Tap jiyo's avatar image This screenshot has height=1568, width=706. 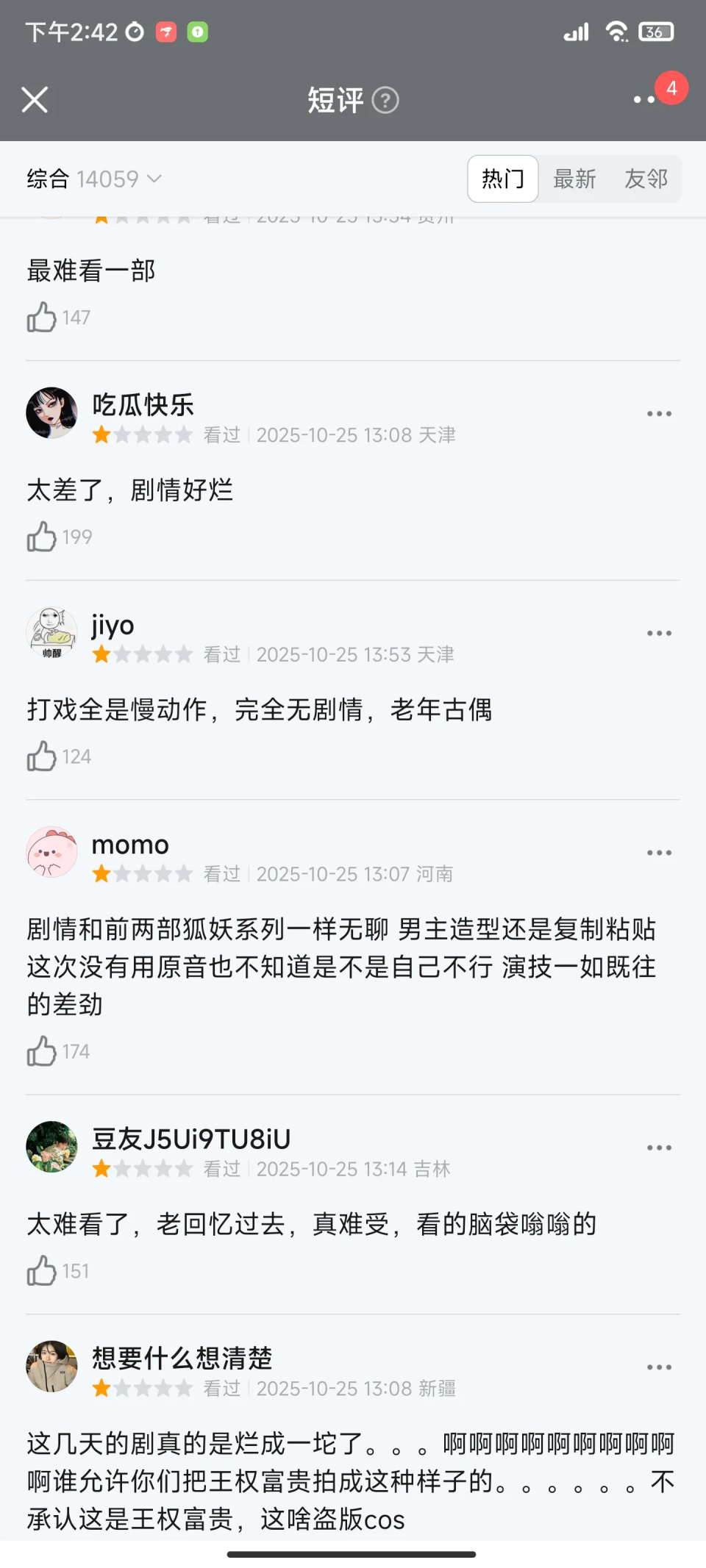(51, 632)
